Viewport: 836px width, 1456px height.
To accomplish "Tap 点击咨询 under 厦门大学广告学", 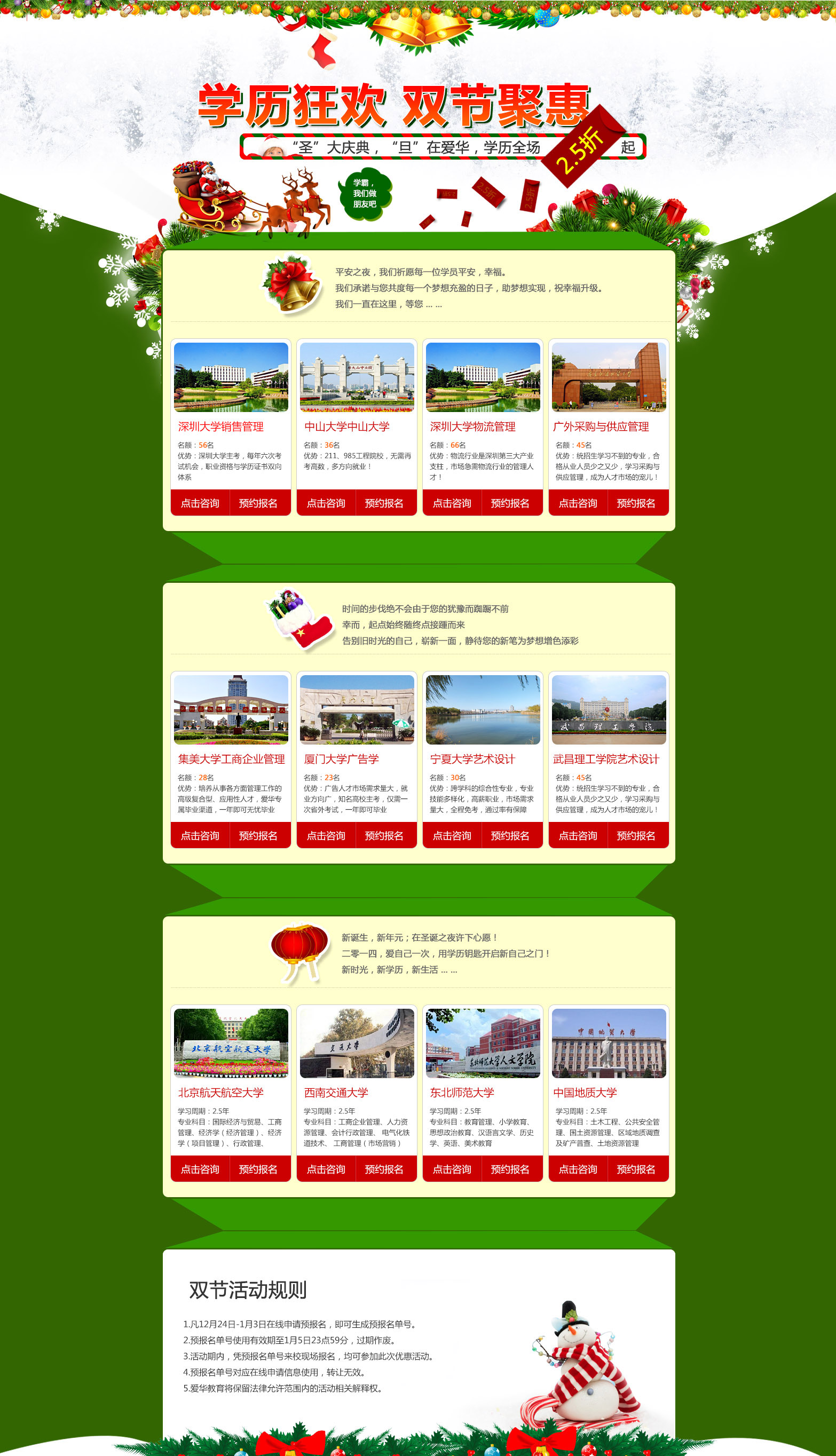I will click(x=326, y=836).
